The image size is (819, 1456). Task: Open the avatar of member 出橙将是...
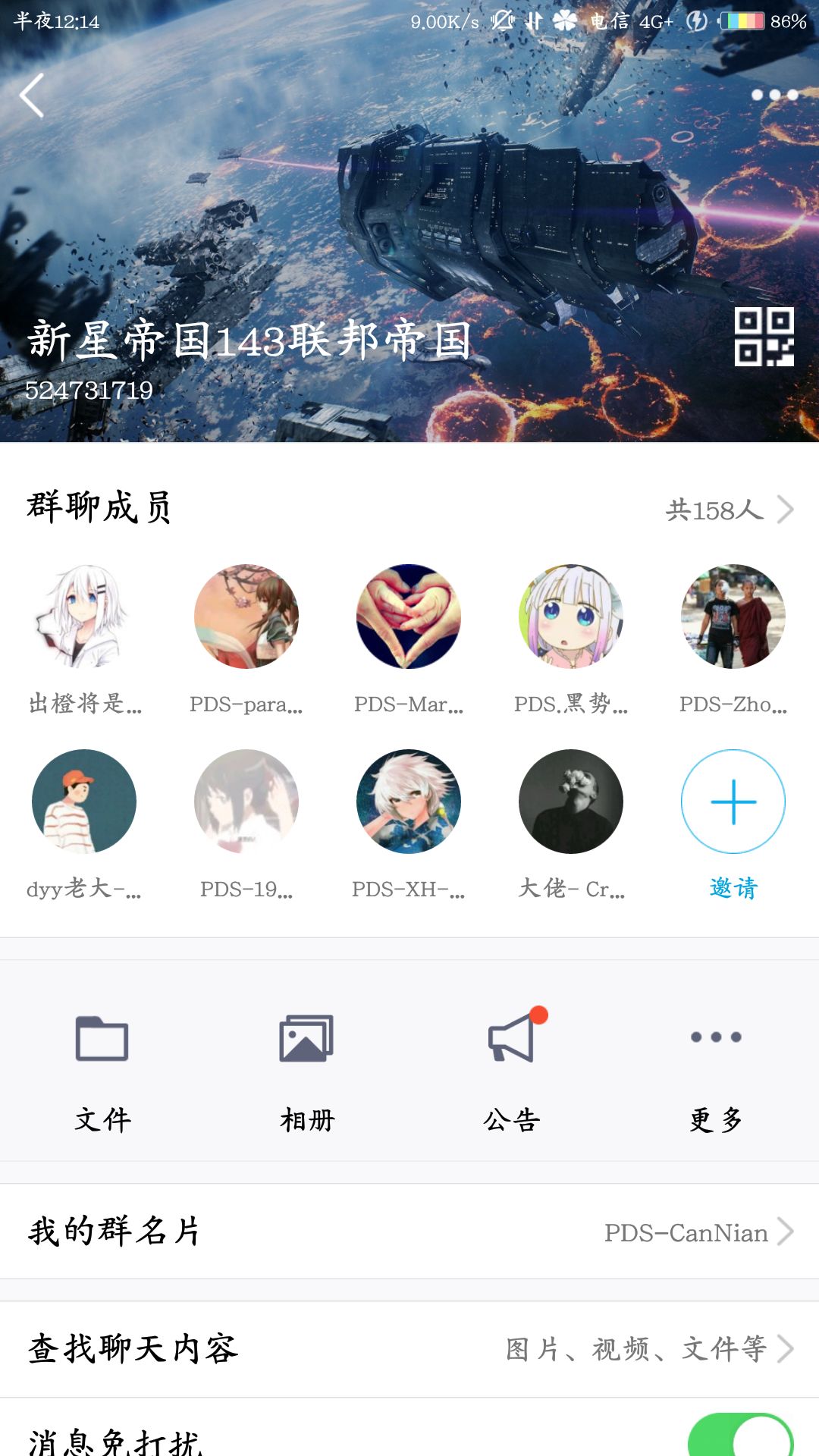tap(85, 617)
